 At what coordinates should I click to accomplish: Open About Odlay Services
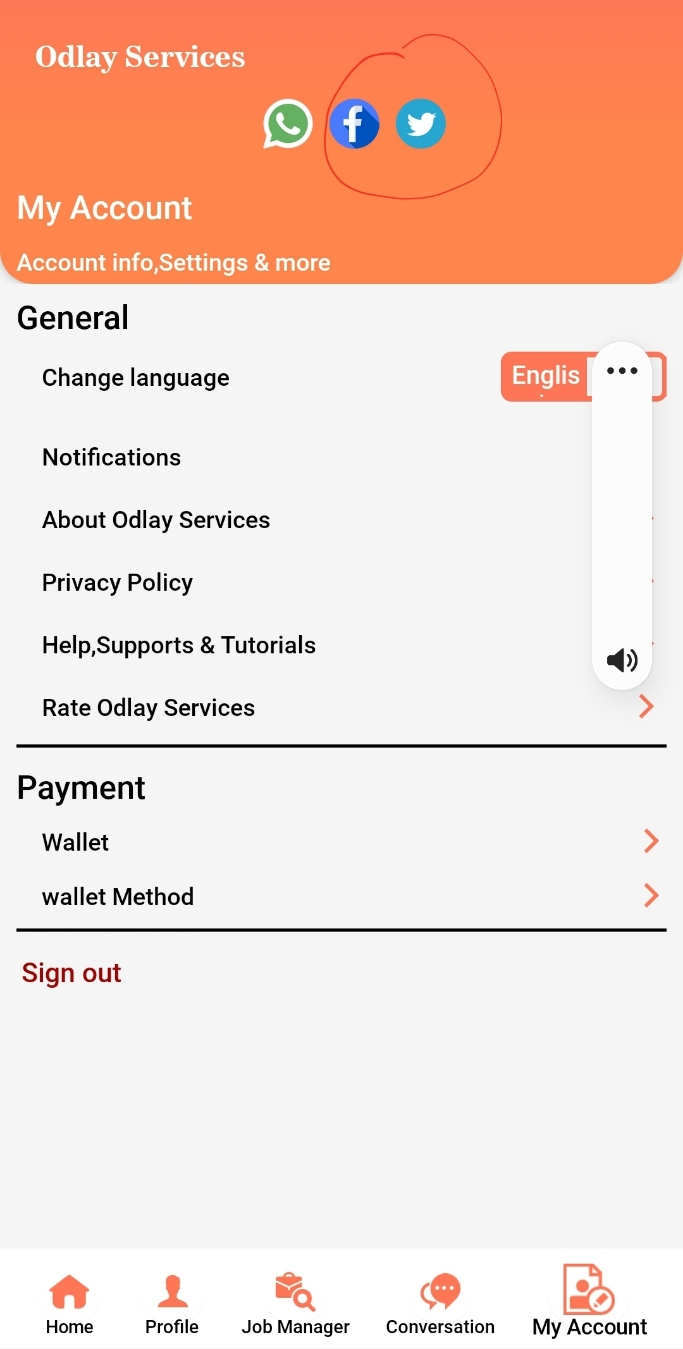pyautogui.click(x=156, y=520)
